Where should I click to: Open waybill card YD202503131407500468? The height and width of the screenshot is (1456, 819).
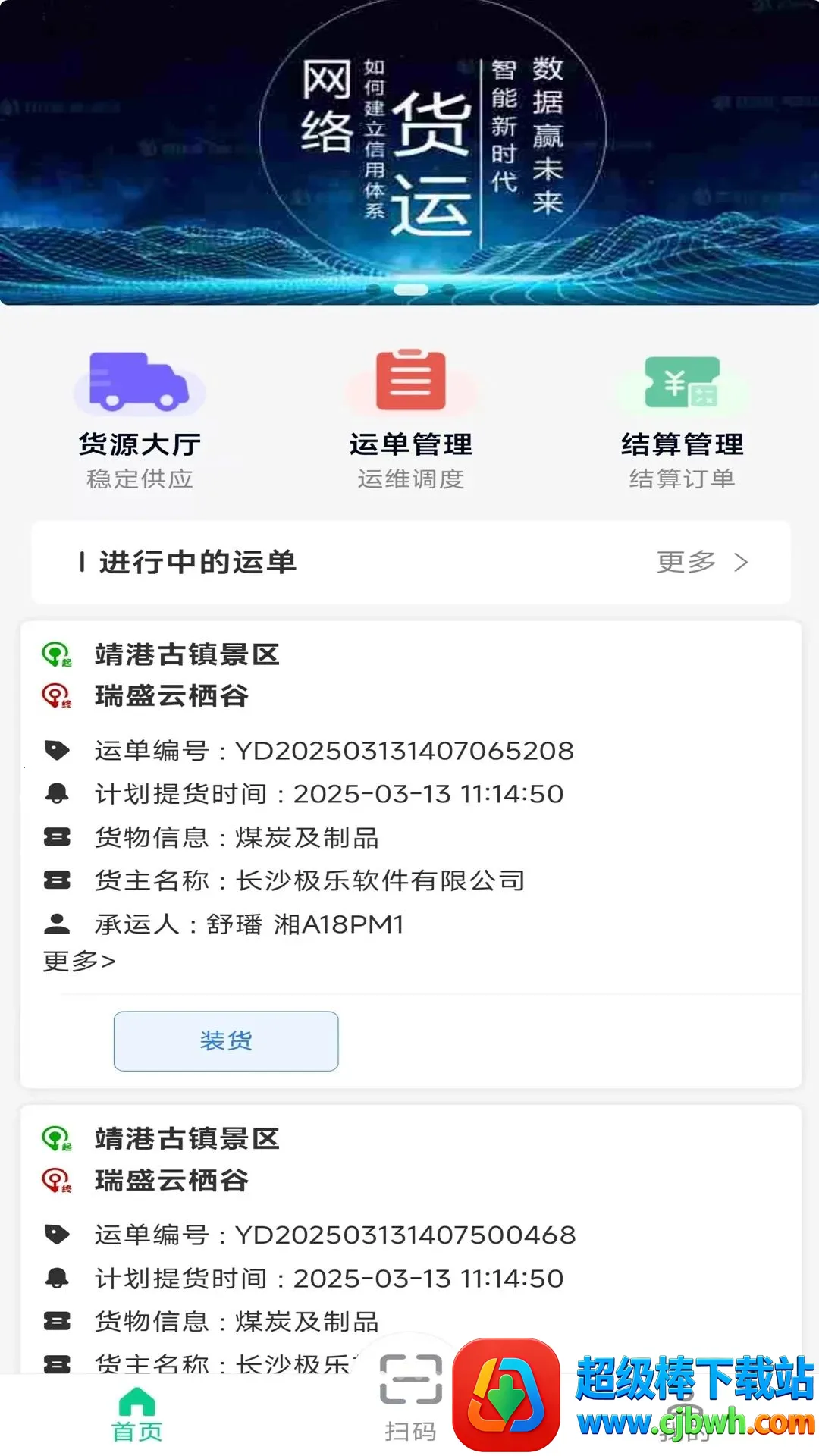[410, 1239]
